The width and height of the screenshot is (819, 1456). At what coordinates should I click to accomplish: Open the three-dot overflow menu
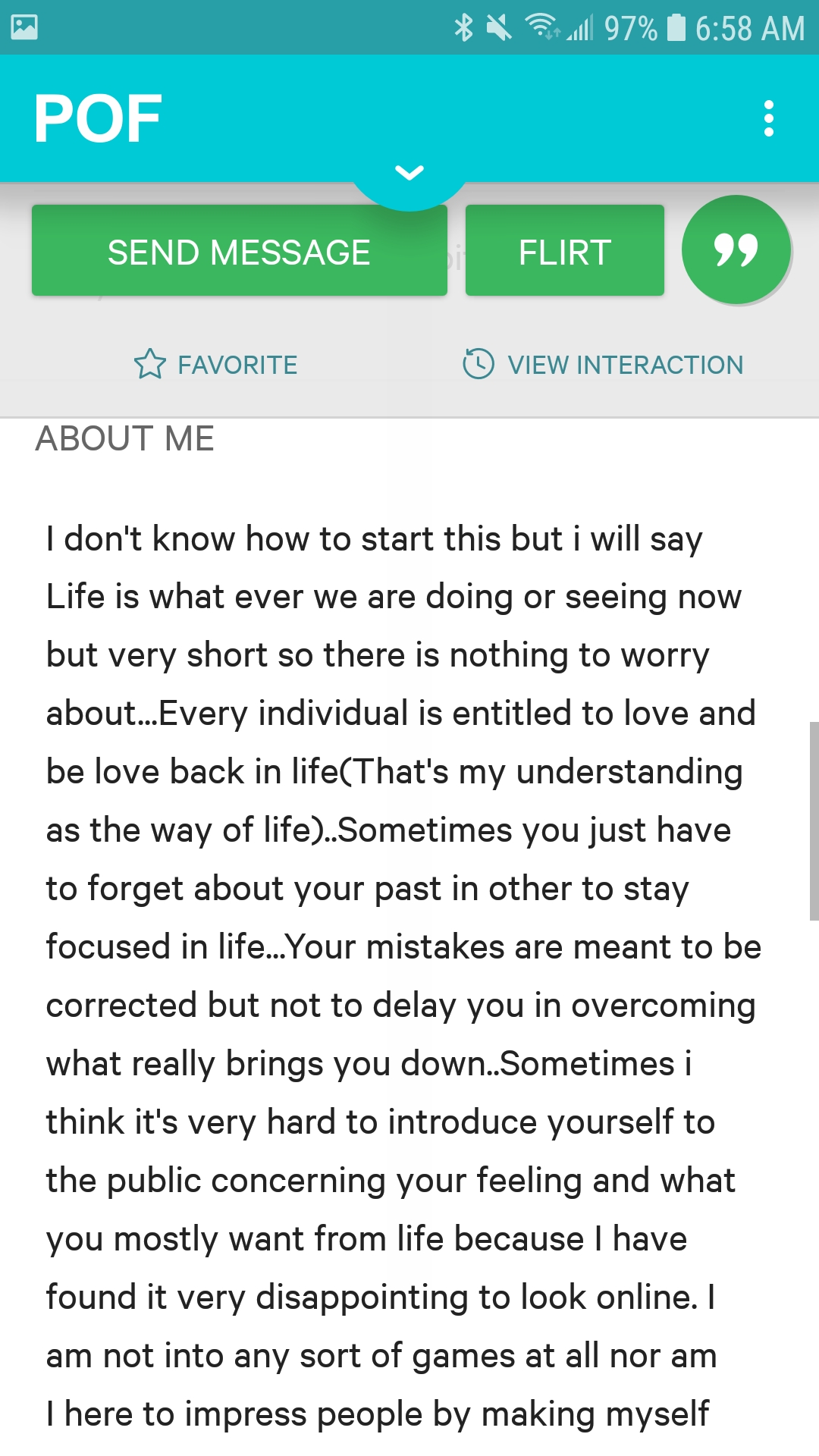(768, 119)
